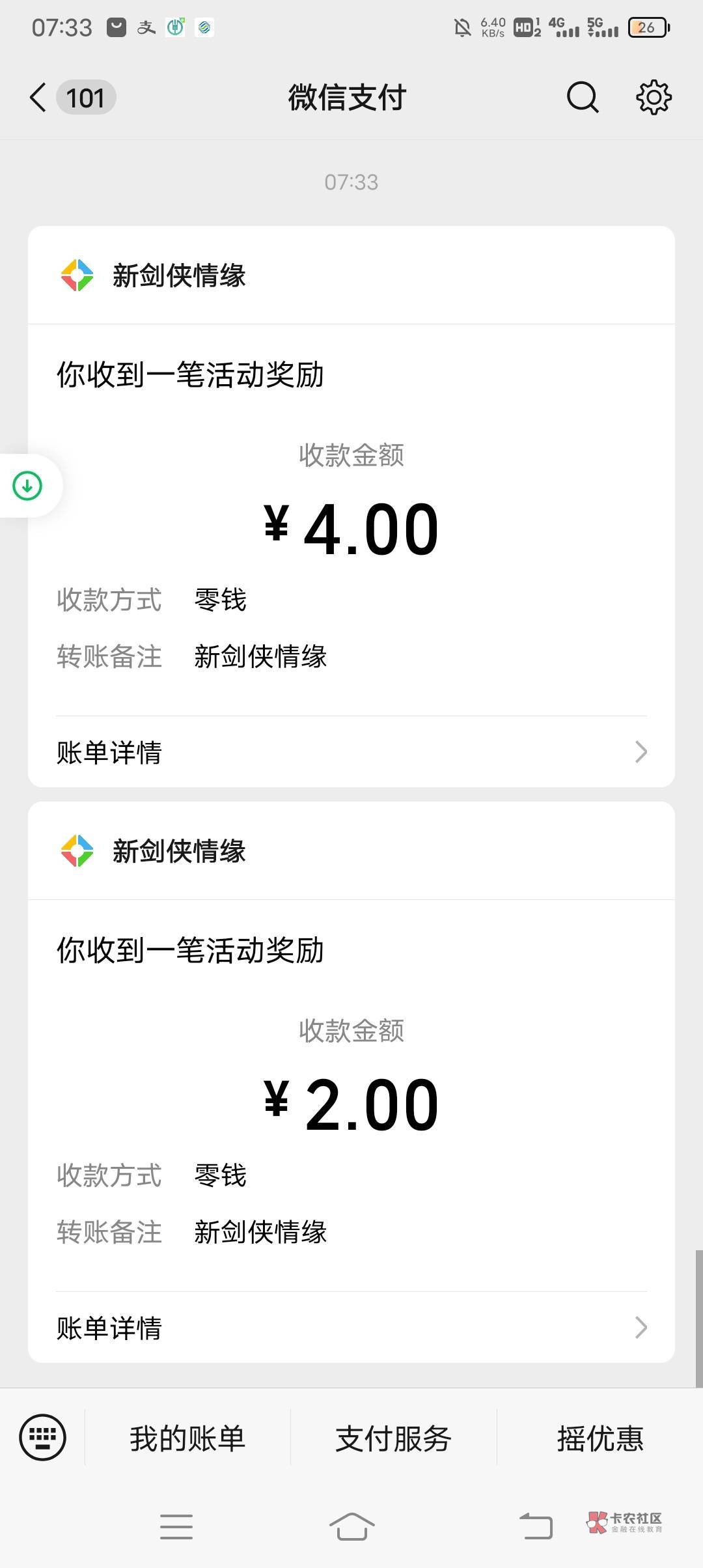
Task: Open 账单详情 for the ¥4.00 reward
Action: point(351,752)
